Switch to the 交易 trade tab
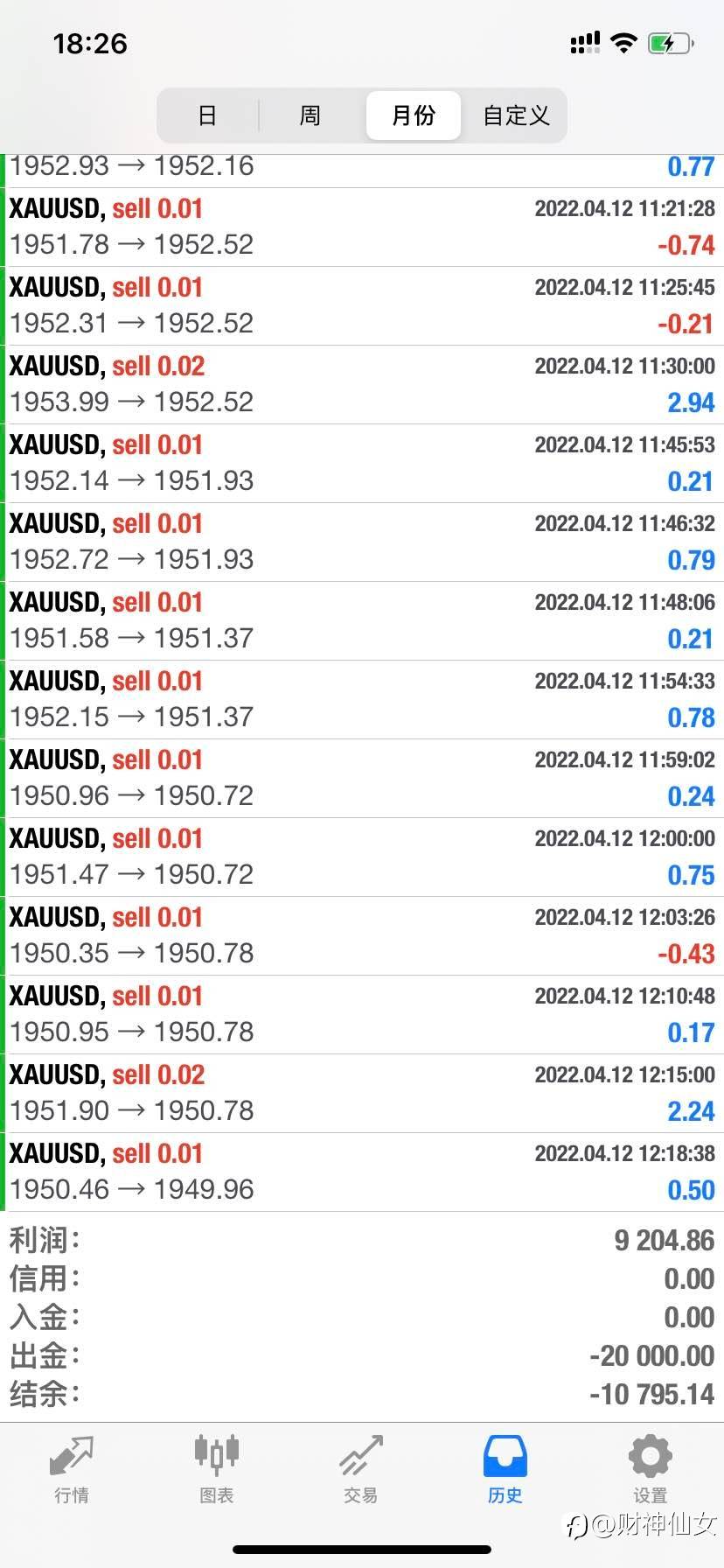 click(x=361, y=1470)
